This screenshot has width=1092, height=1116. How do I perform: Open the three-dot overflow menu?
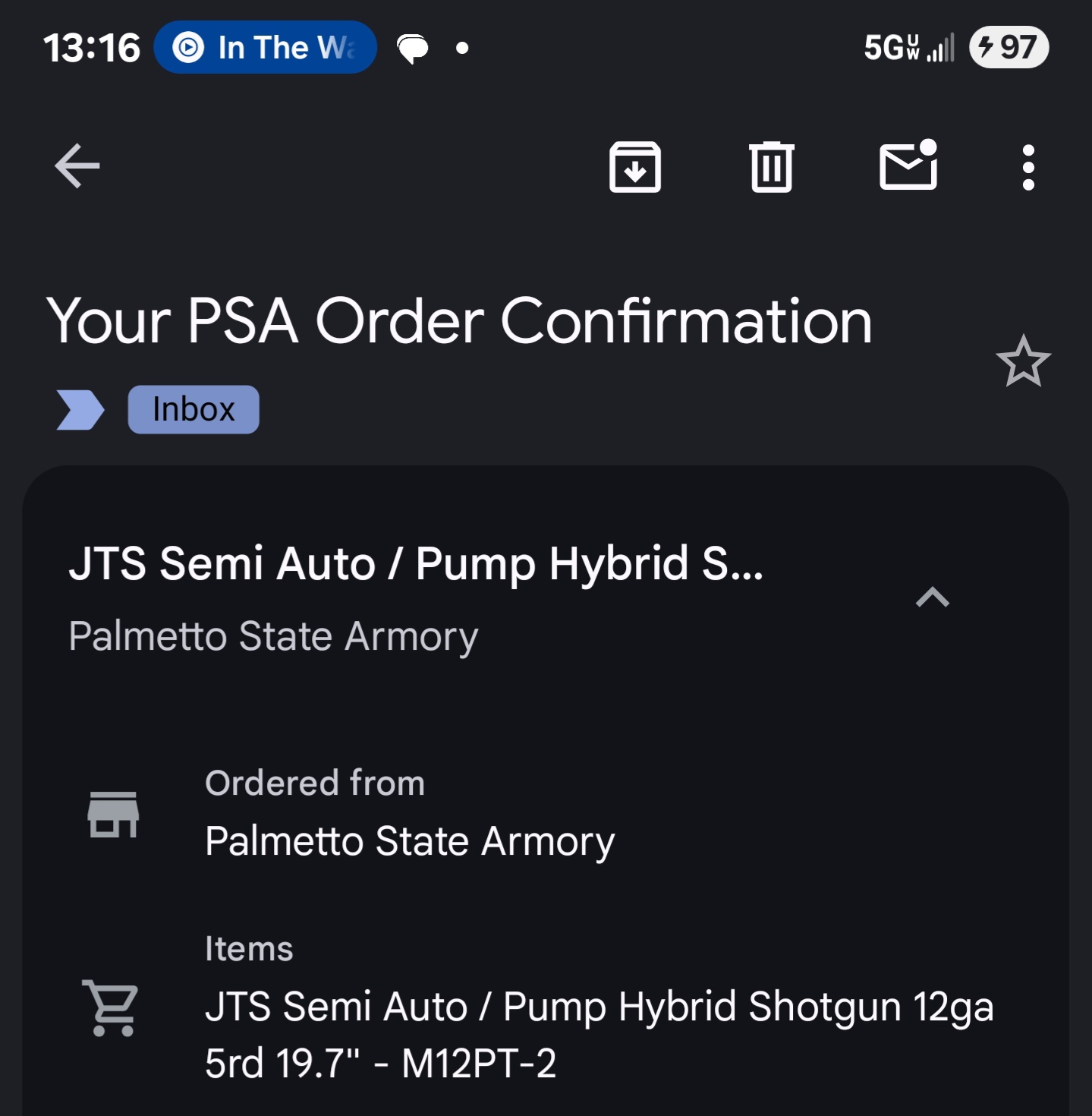tap(1028, 167)
